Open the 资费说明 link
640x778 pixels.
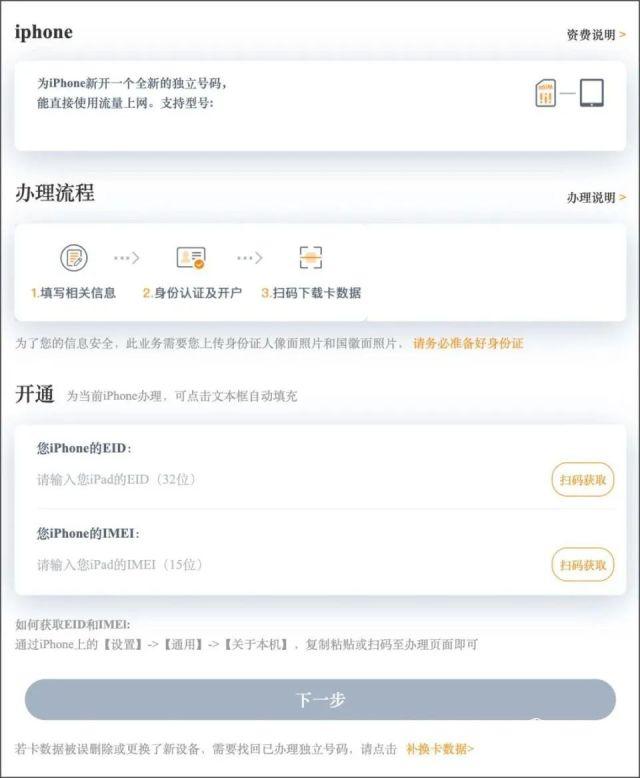pos(595,34)
